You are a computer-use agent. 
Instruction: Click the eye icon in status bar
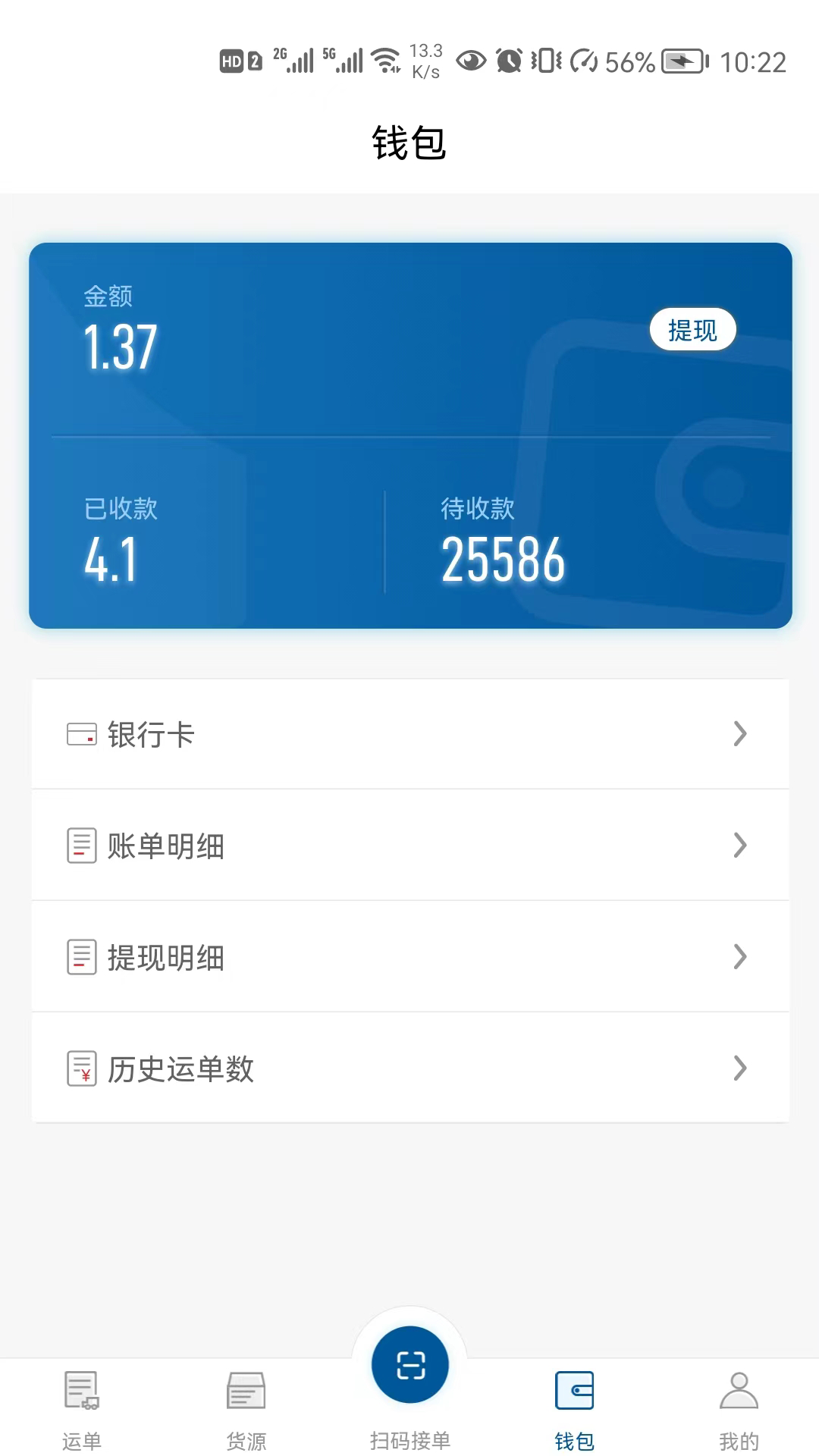[470, 62]
